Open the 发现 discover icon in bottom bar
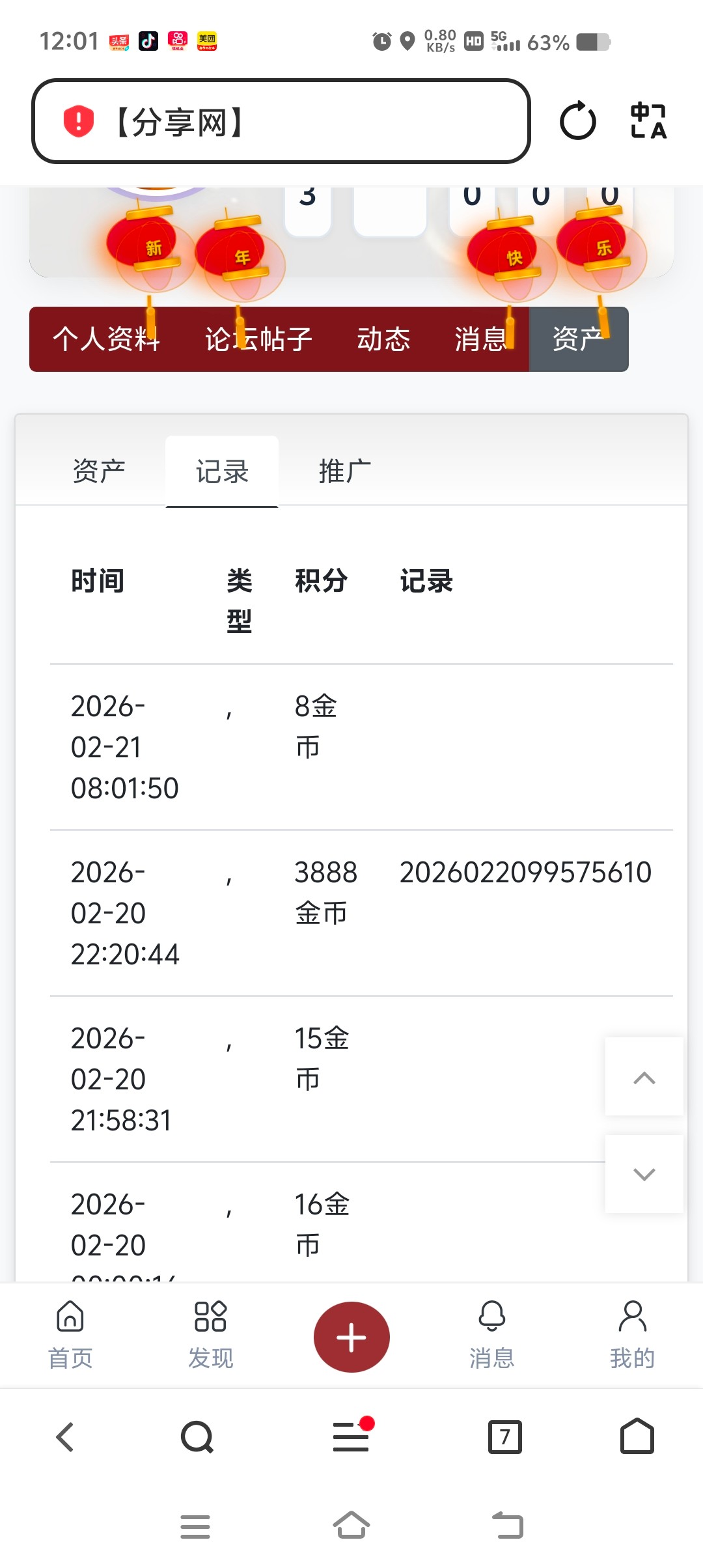Viewport: 703px width, 1568px height. 210,1332
